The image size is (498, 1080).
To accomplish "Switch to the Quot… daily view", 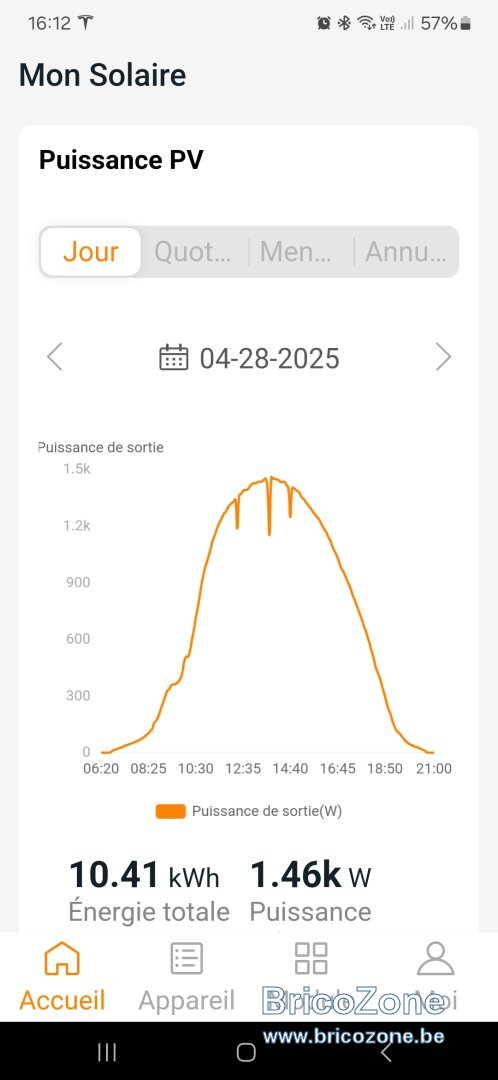I will tap(193, 252).
